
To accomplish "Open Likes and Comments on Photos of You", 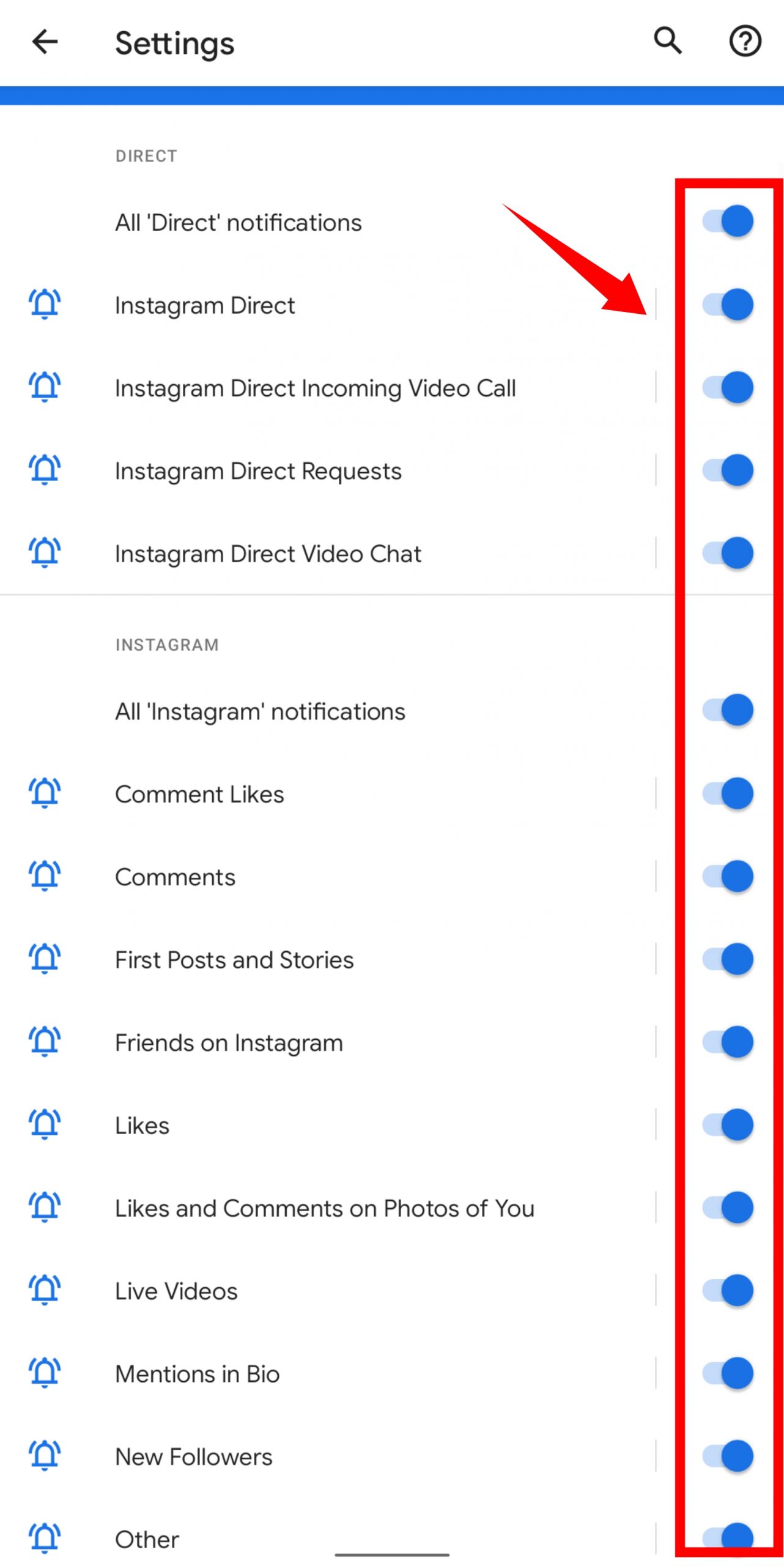I will [x=324, y=1209].
